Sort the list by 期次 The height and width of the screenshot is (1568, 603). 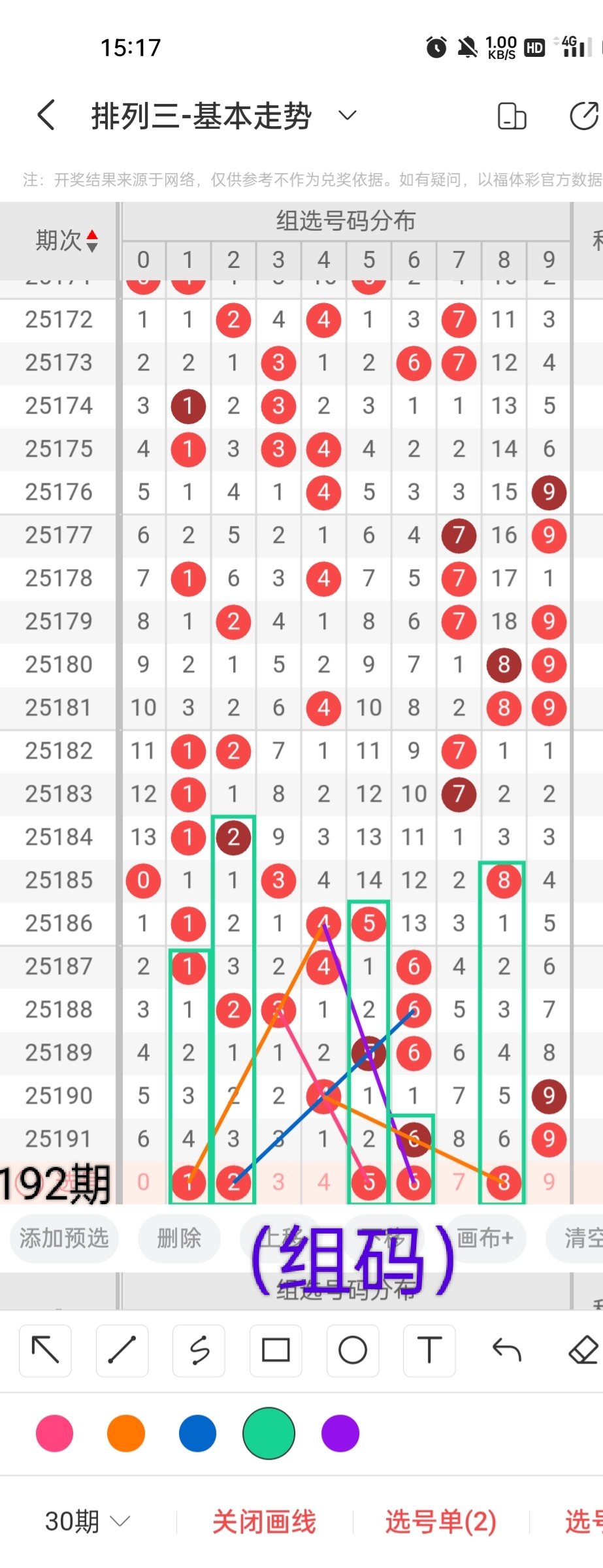click(x=67, y=240)
